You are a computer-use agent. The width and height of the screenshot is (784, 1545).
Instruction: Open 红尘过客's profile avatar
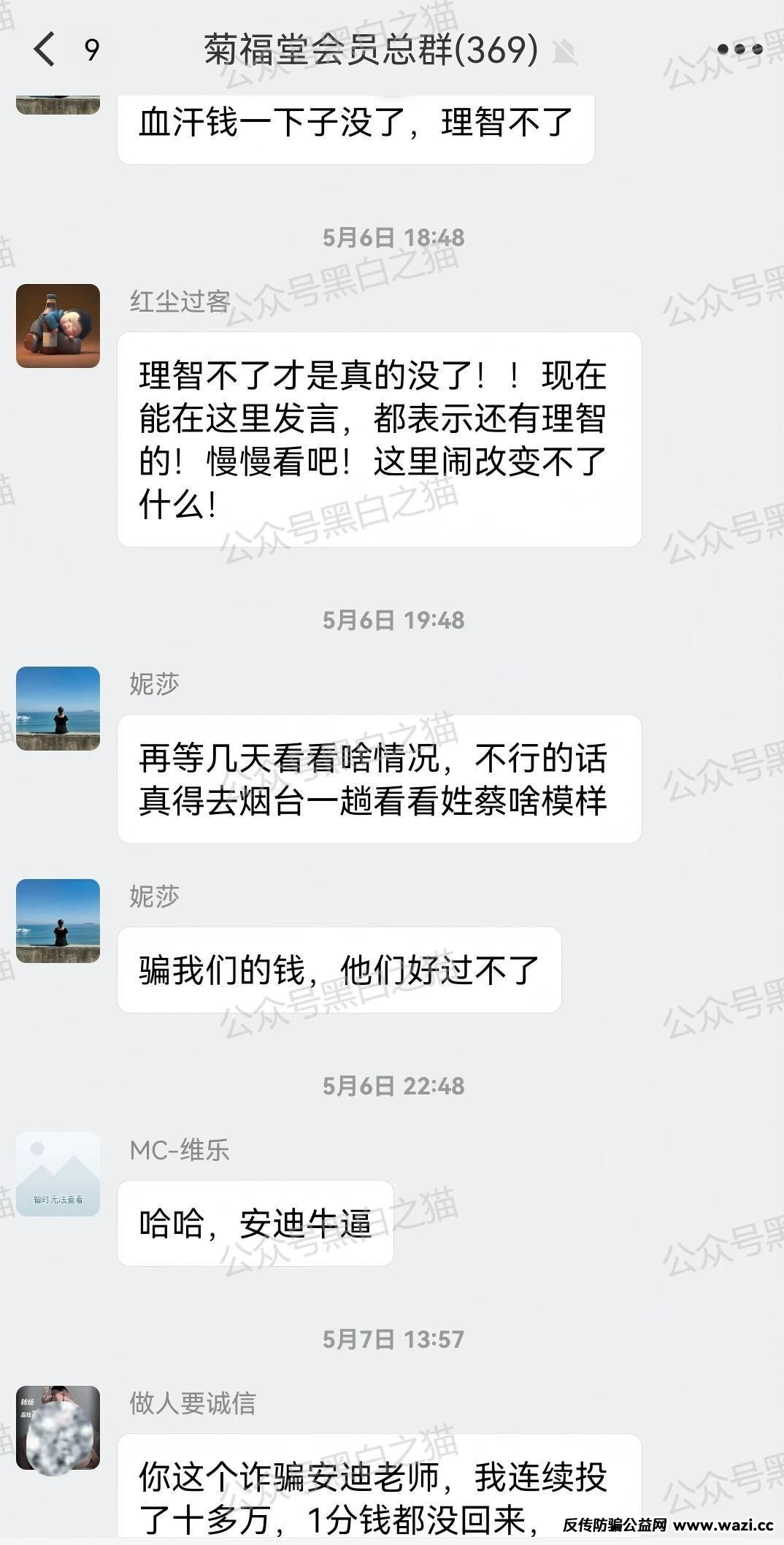(58, 326)
